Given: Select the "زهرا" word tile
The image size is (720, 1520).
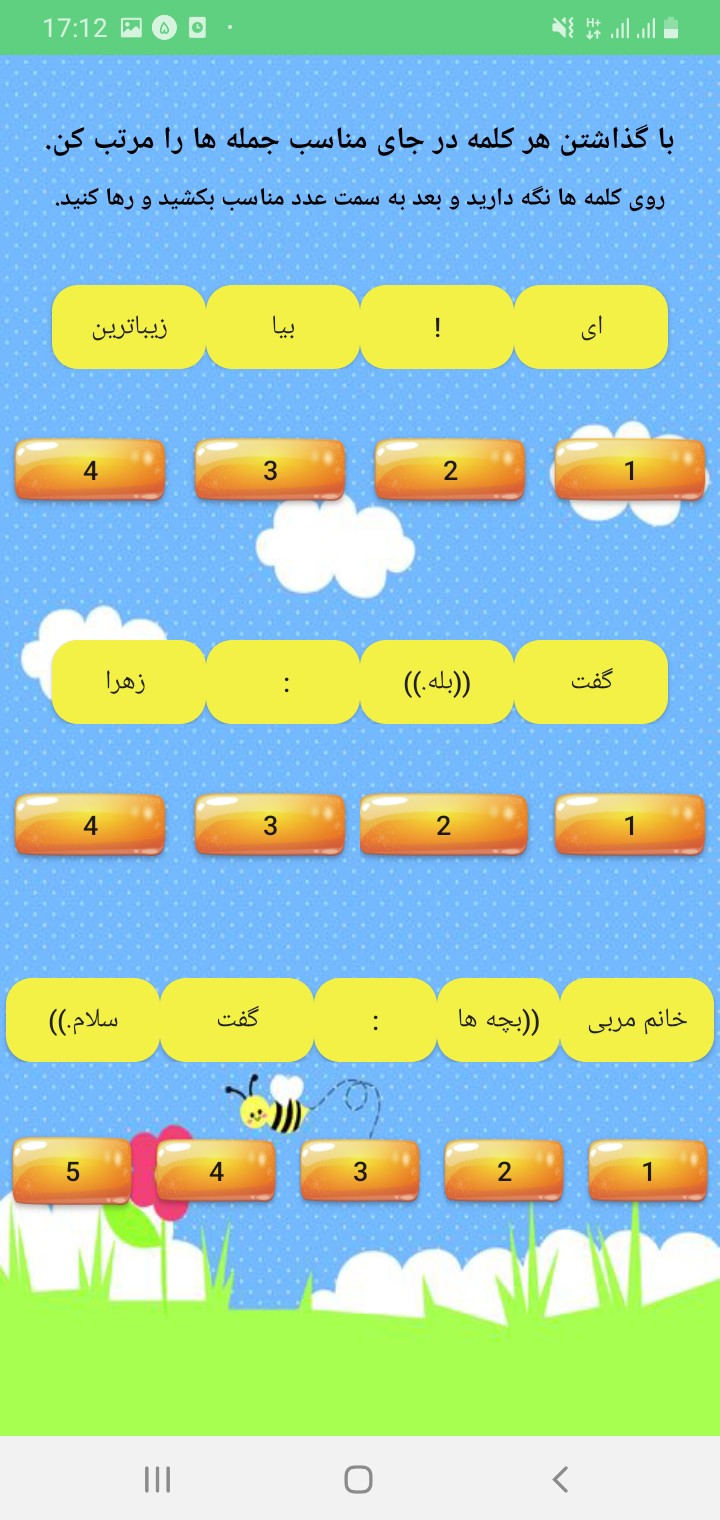Looking at the screenshot, I should pyautogui.click(x=128, y=681).
